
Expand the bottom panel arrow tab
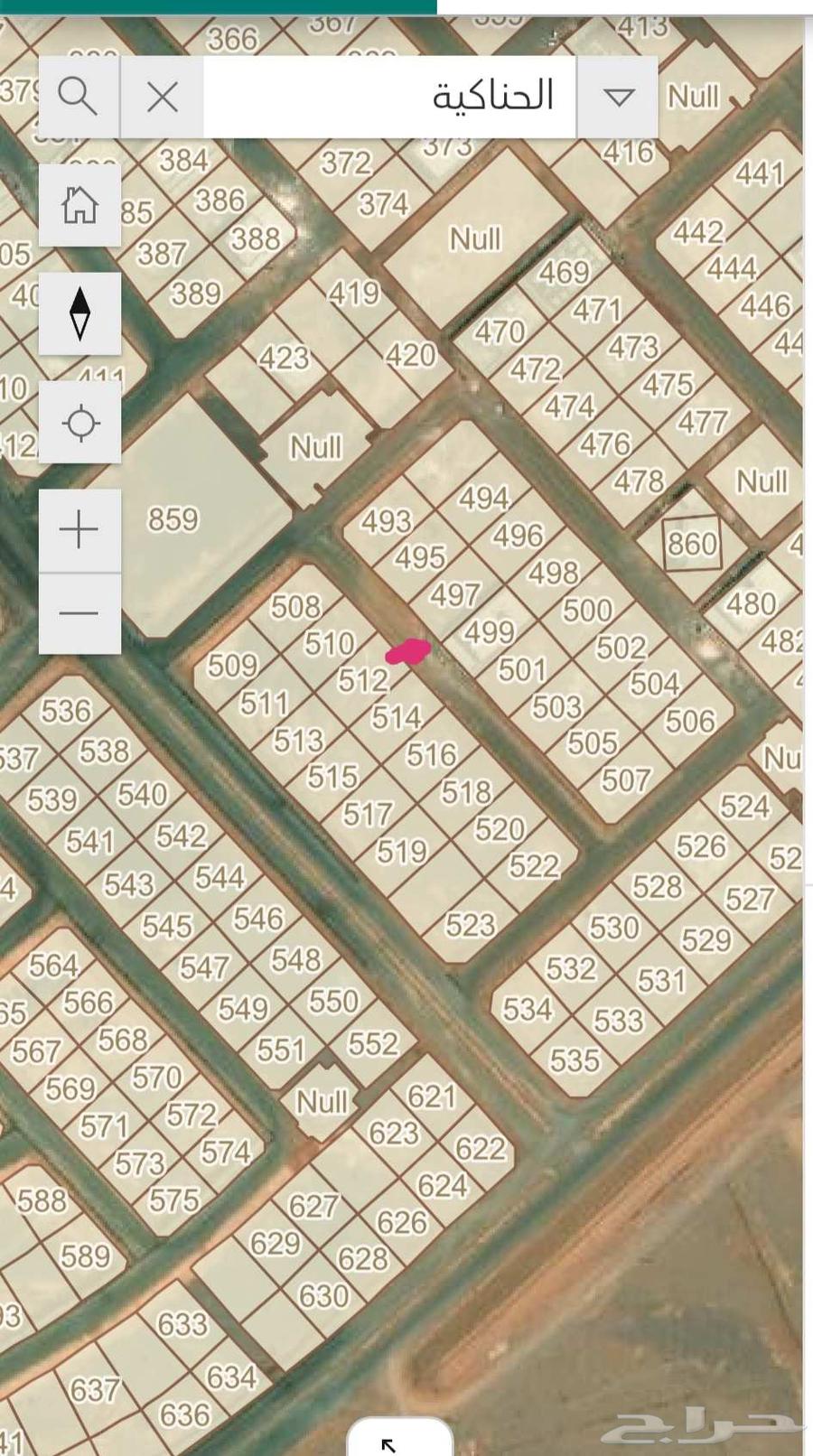pyautogui.click(x=398, y=1440)
